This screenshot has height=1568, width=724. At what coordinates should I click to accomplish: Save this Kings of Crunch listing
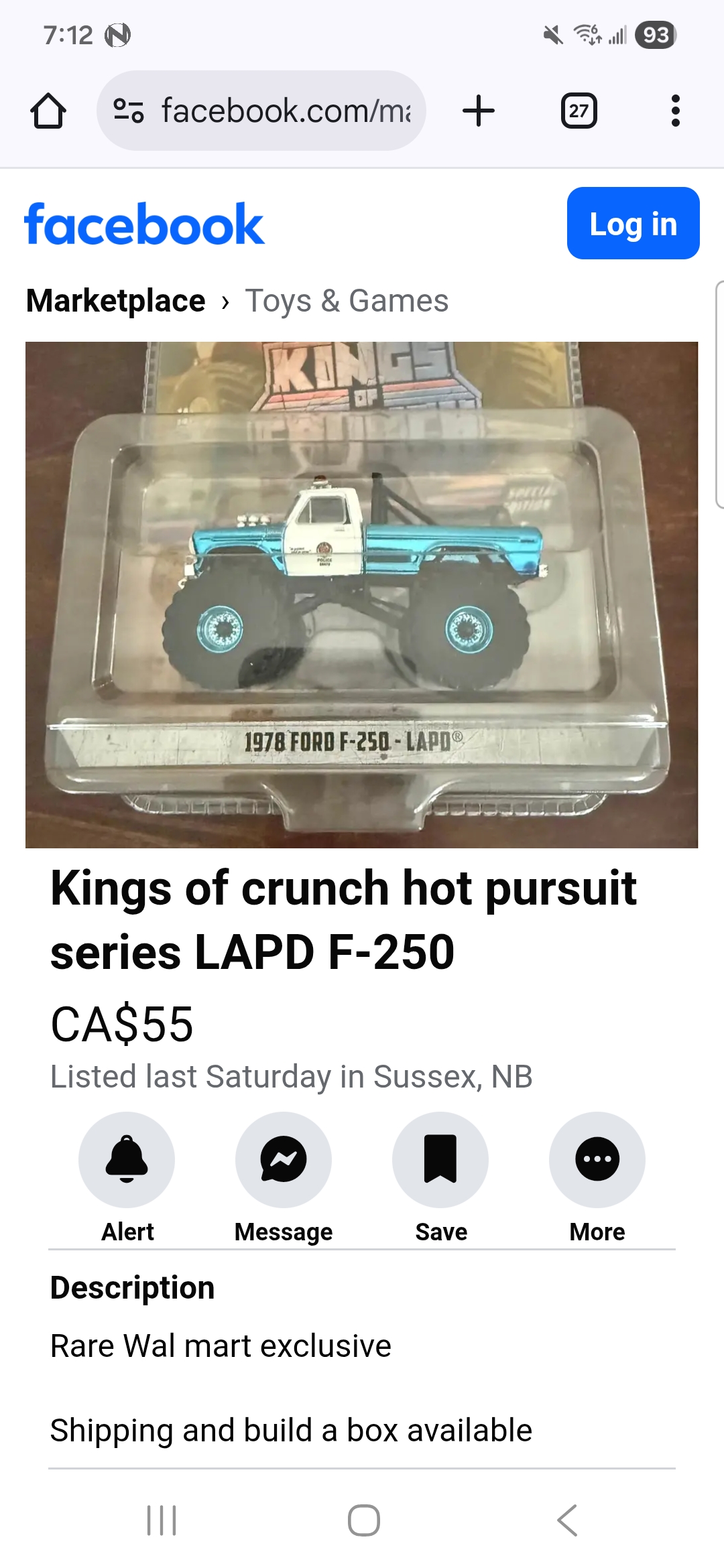pyautogui.click(x=440, y=1159)
